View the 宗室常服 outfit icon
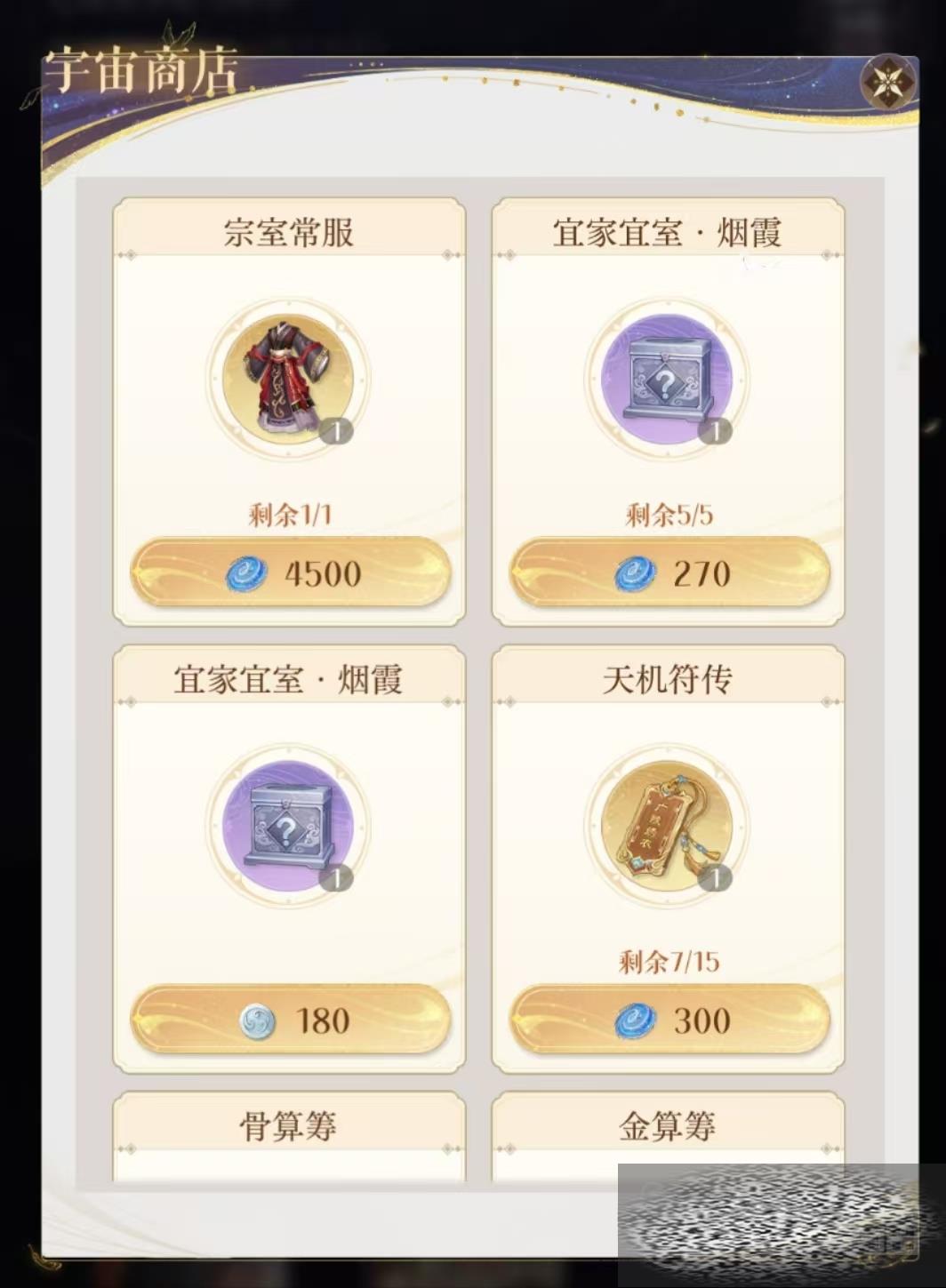The height and width of the screenshot is (1288, 946). (288, 380)
